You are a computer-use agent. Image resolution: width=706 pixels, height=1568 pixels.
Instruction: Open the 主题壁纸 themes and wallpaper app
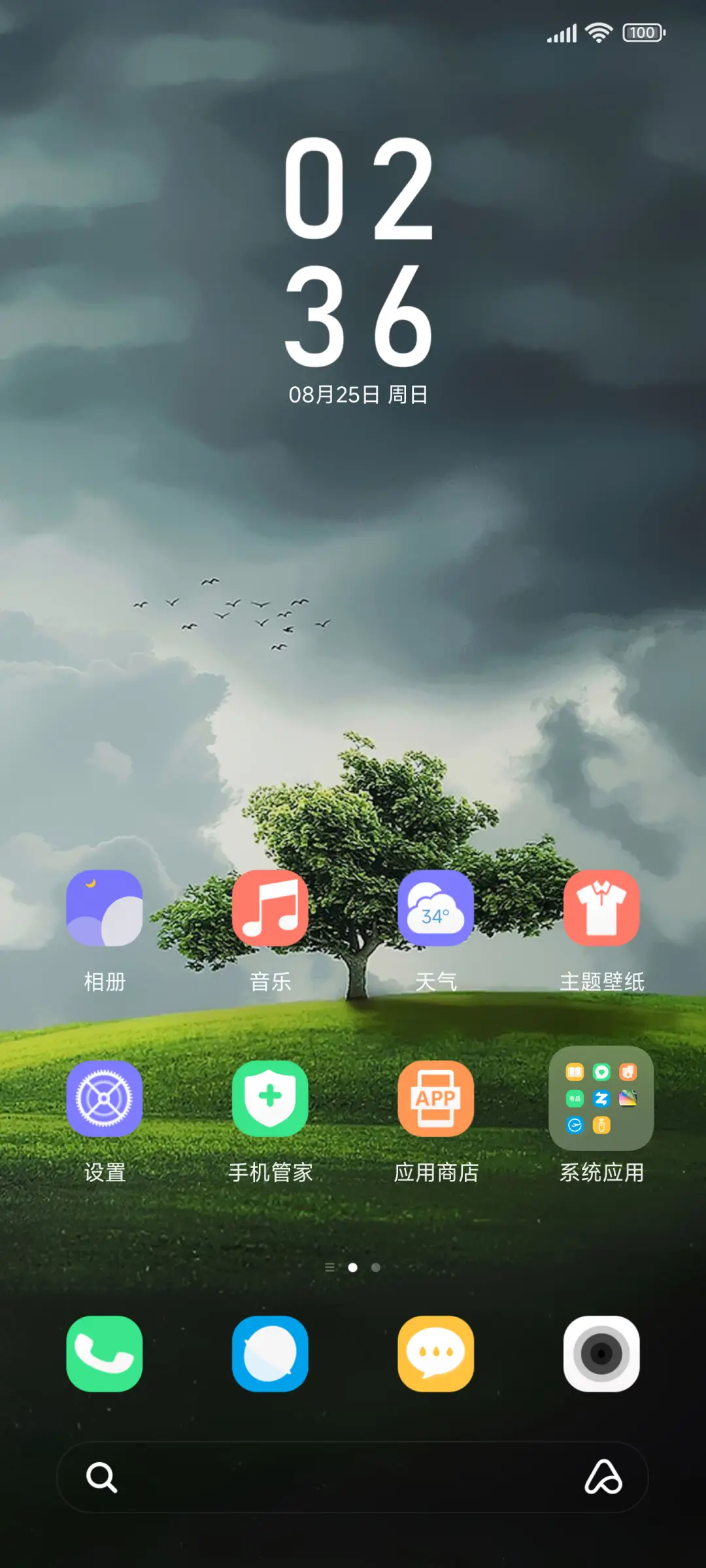(x=601, y=908)
